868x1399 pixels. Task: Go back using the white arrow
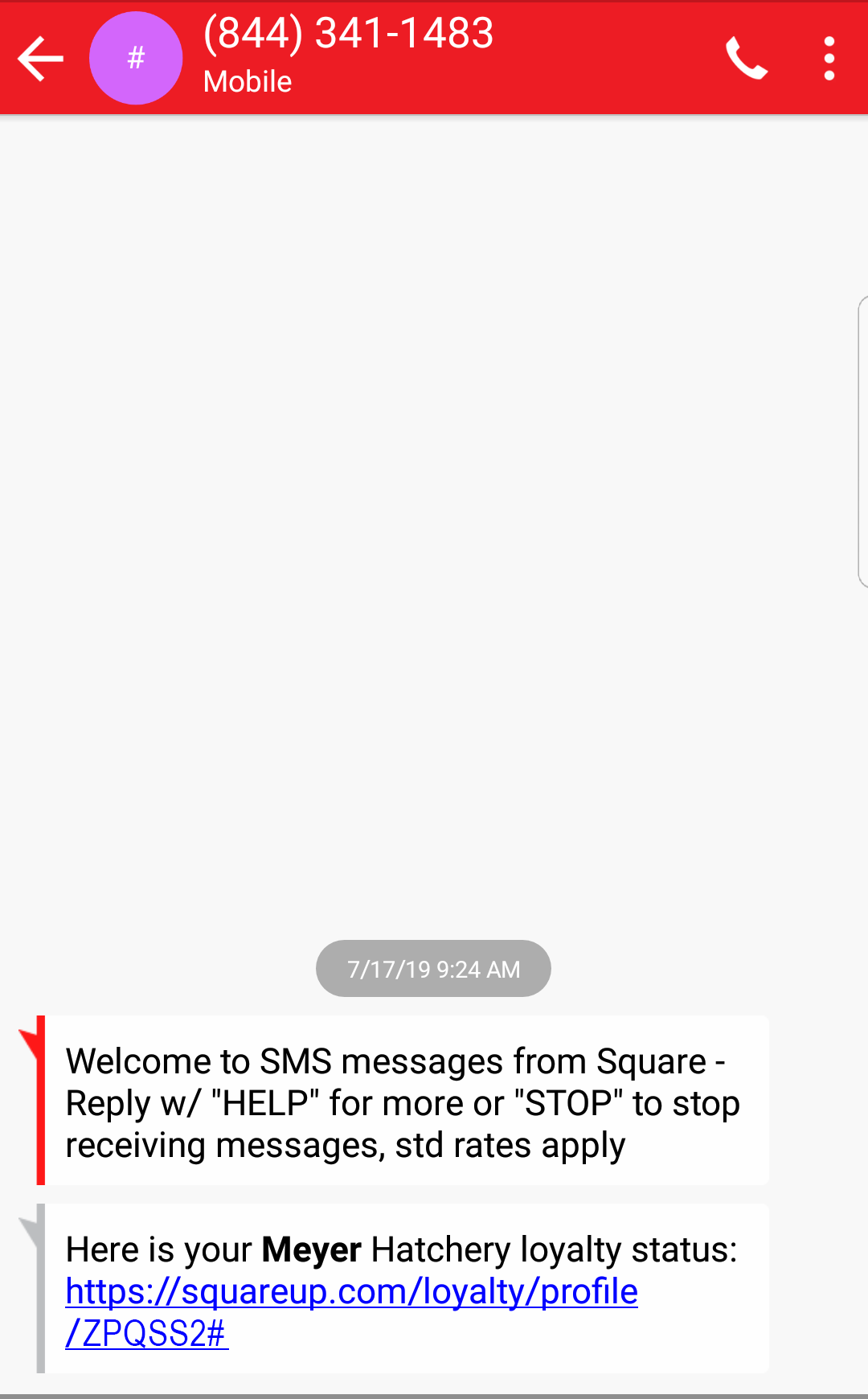[x=40, y=58]
